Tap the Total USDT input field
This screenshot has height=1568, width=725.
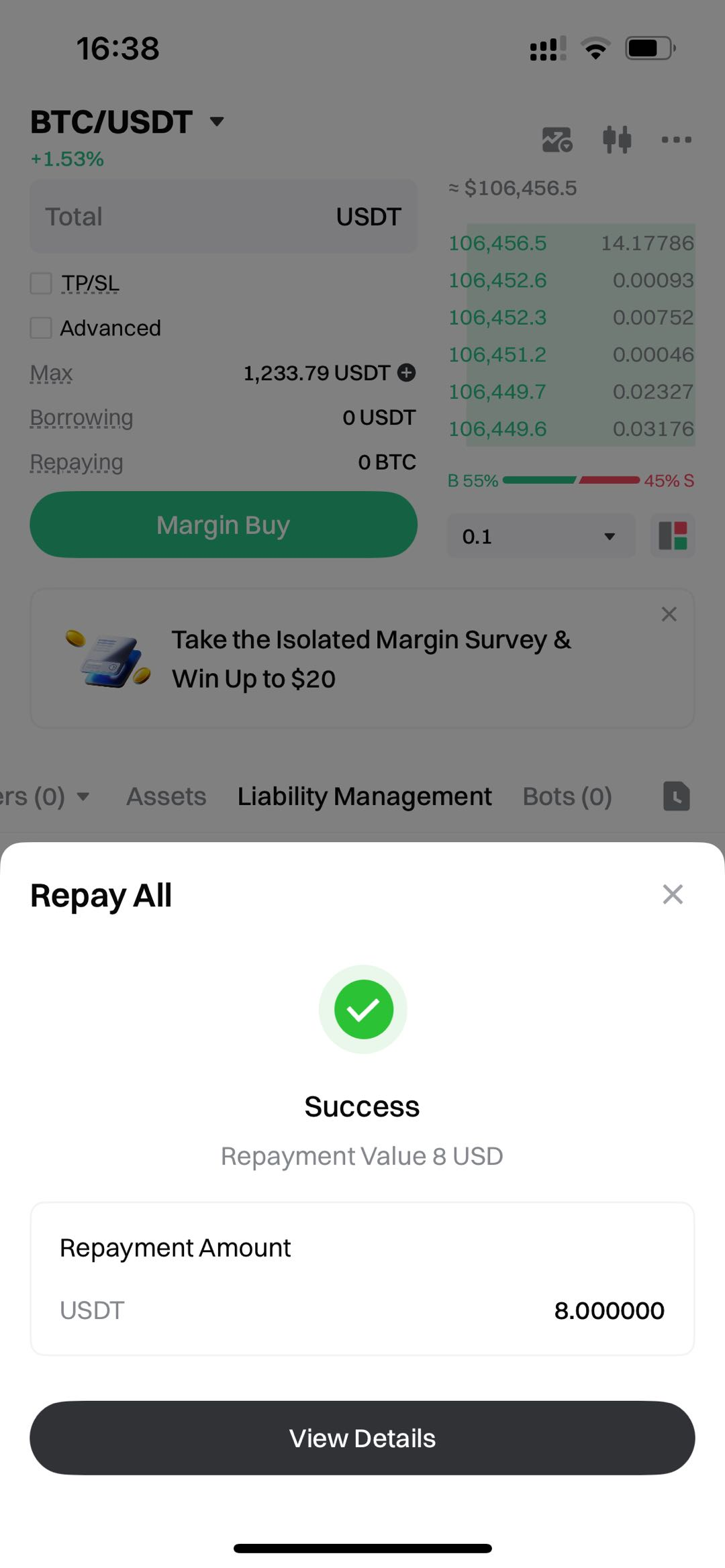pos(224,217)
